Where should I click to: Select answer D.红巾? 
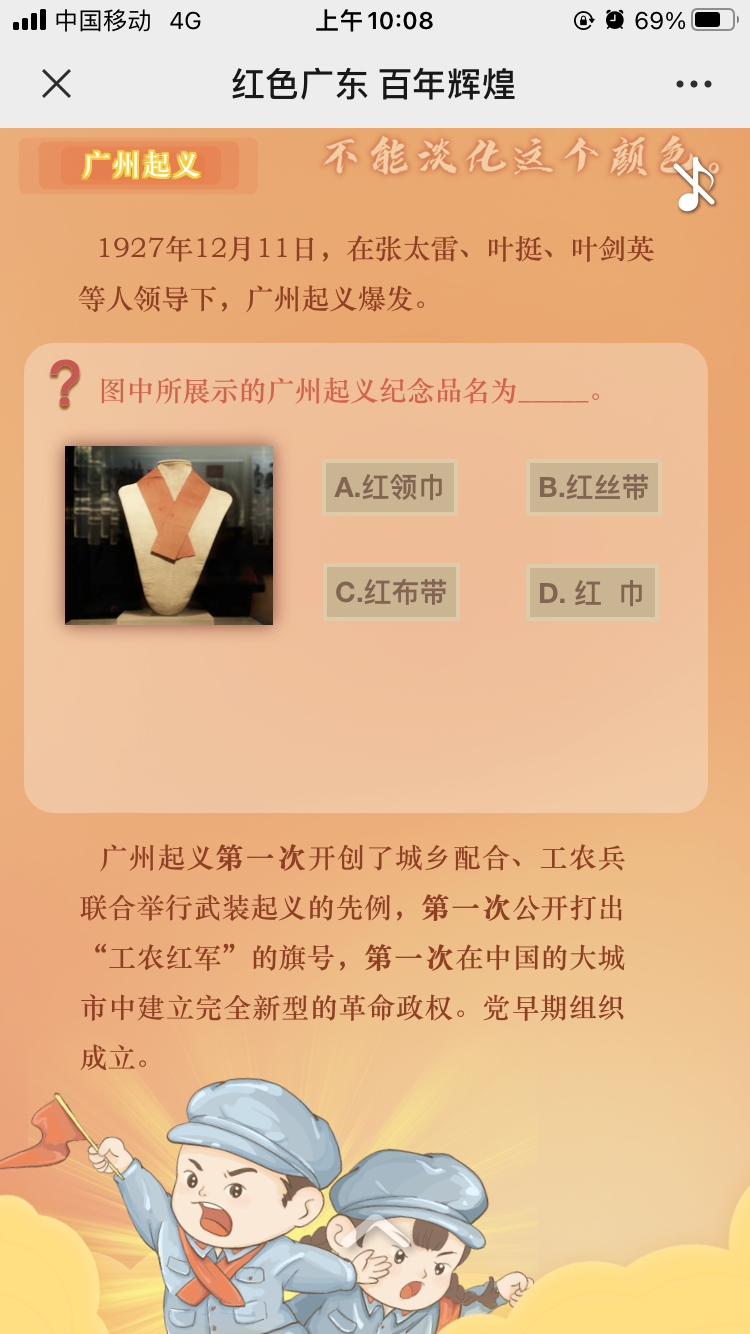coord(592,593)
